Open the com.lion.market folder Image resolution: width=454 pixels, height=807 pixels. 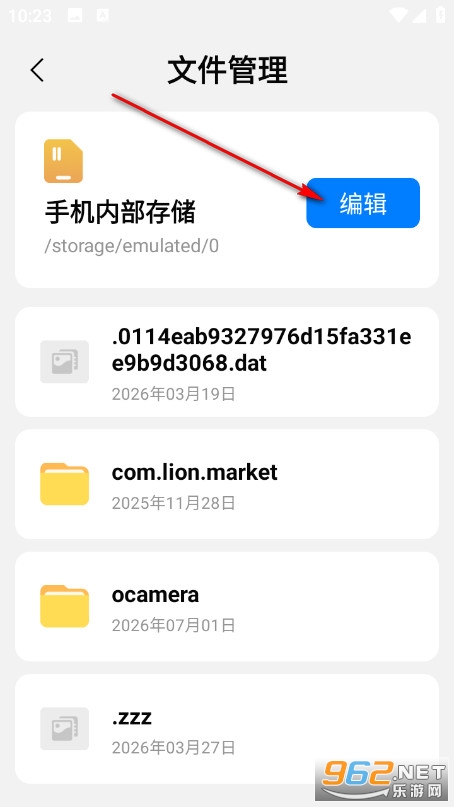click(227, 484)
